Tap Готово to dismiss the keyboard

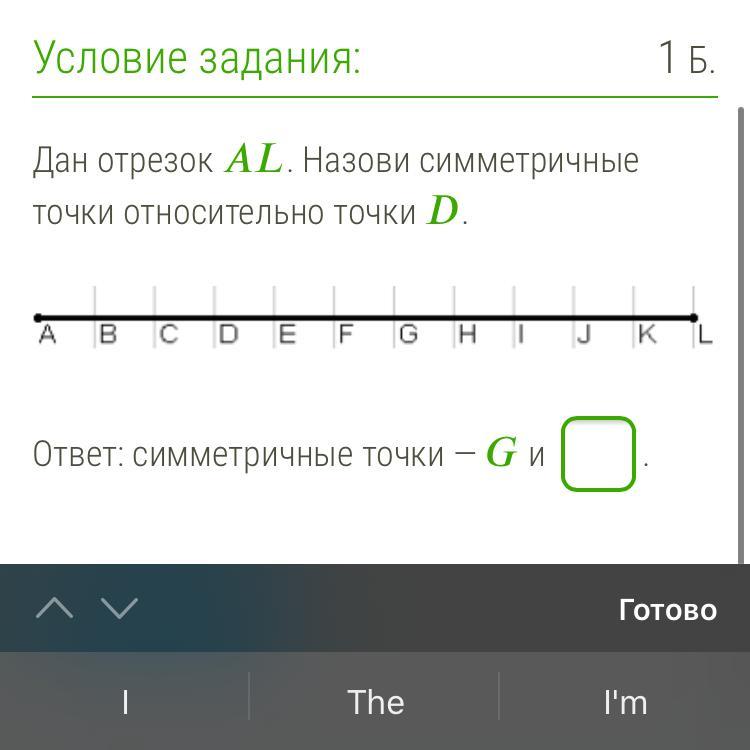click(667, 609)
